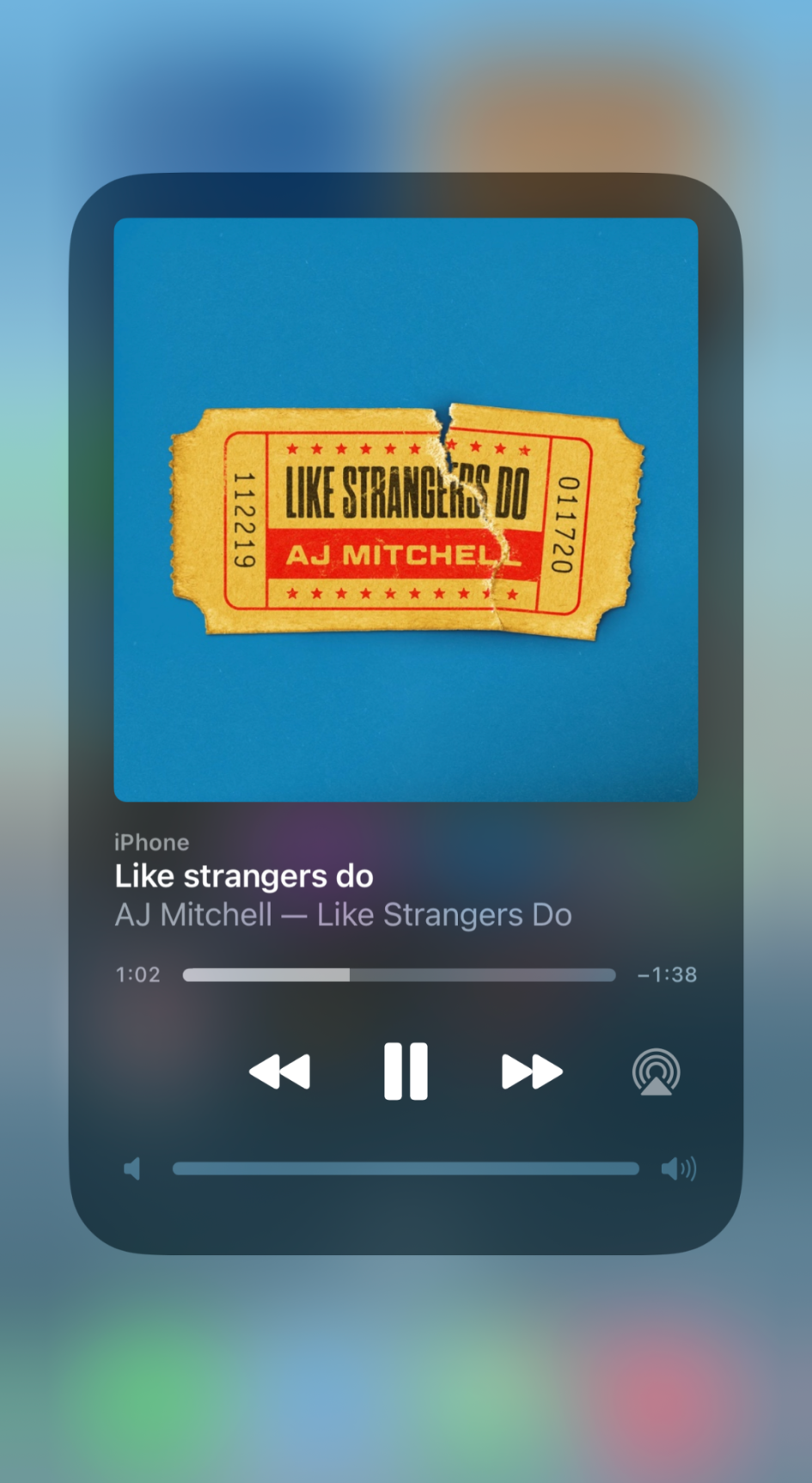The image size is (812, 1483).
Task: Tap the volume slider bar
Action: tap(406, 1169)
